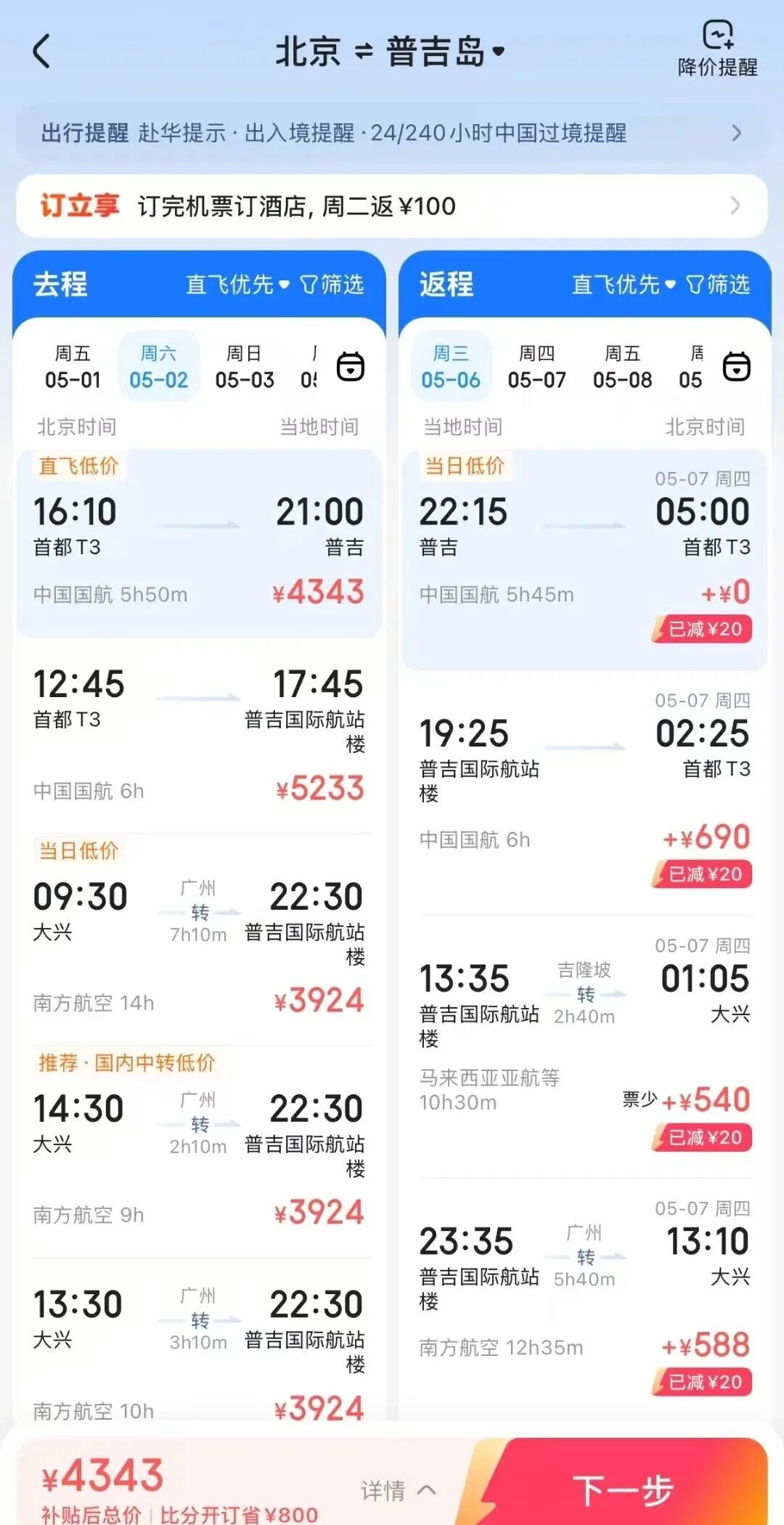Select outbound date 周五 05-01

click(x=73, y=367)
